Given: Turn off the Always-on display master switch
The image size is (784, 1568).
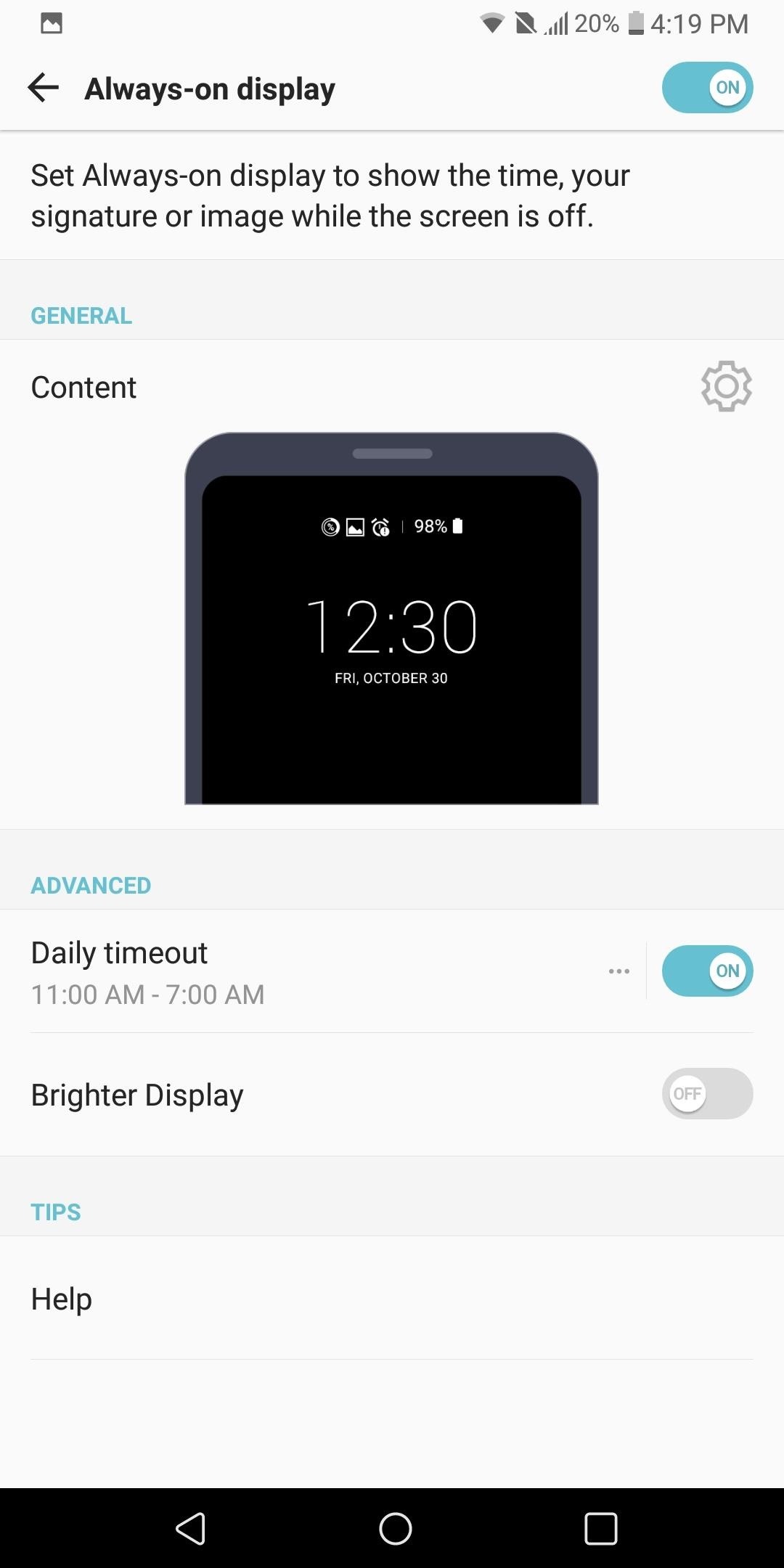Looking at the screenshot, I should (x=706, y=88).
